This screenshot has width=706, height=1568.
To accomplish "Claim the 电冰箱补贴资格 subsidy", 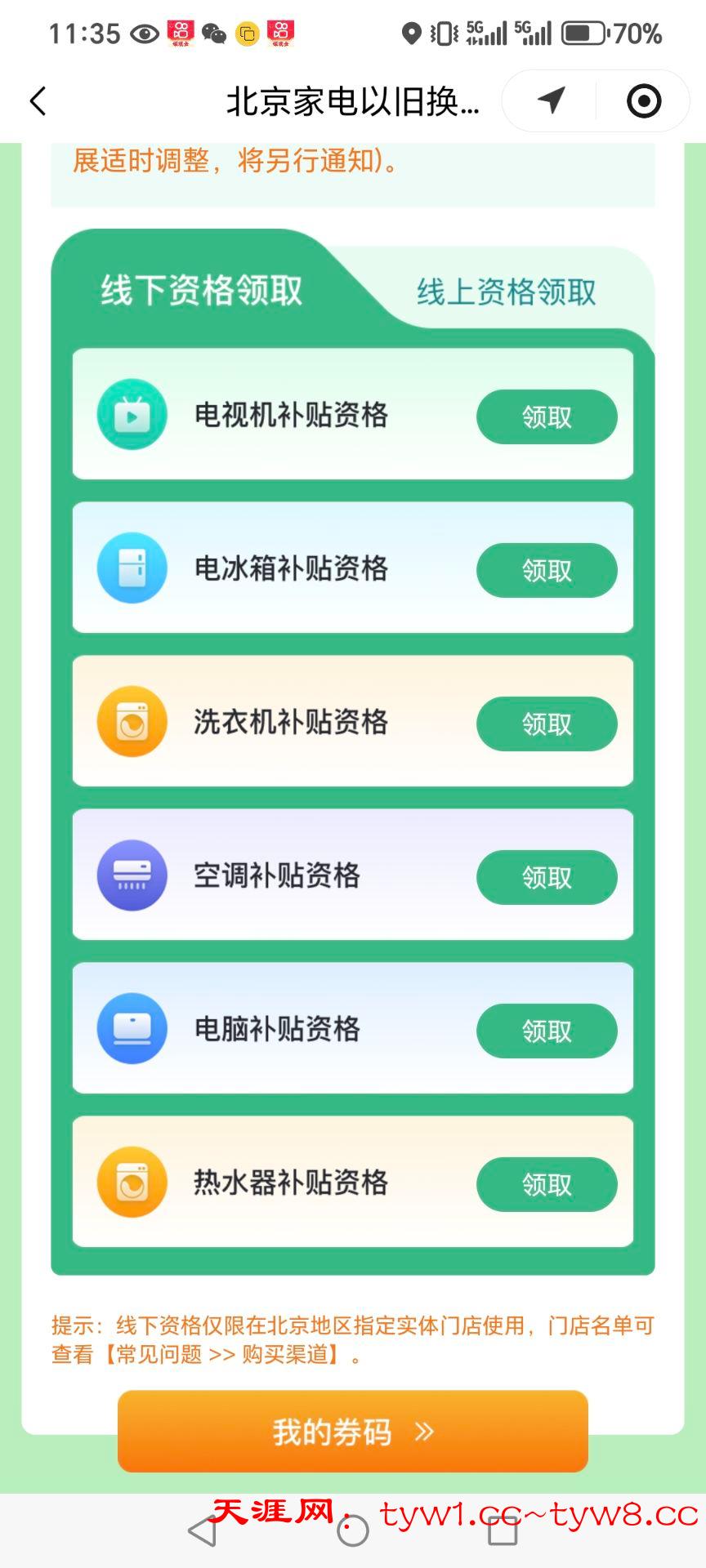I will click(547, 571).
